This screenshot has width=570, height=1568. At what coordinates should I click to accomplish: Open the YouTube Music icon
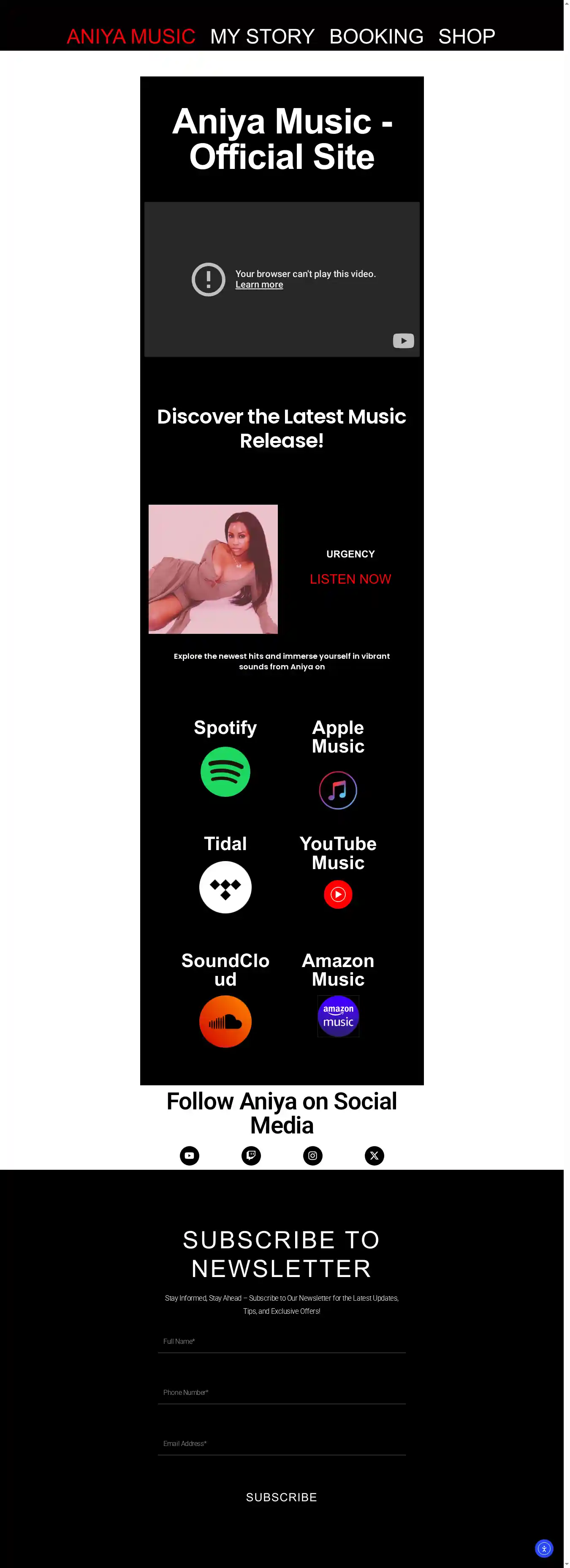click(x=338, y=894)
